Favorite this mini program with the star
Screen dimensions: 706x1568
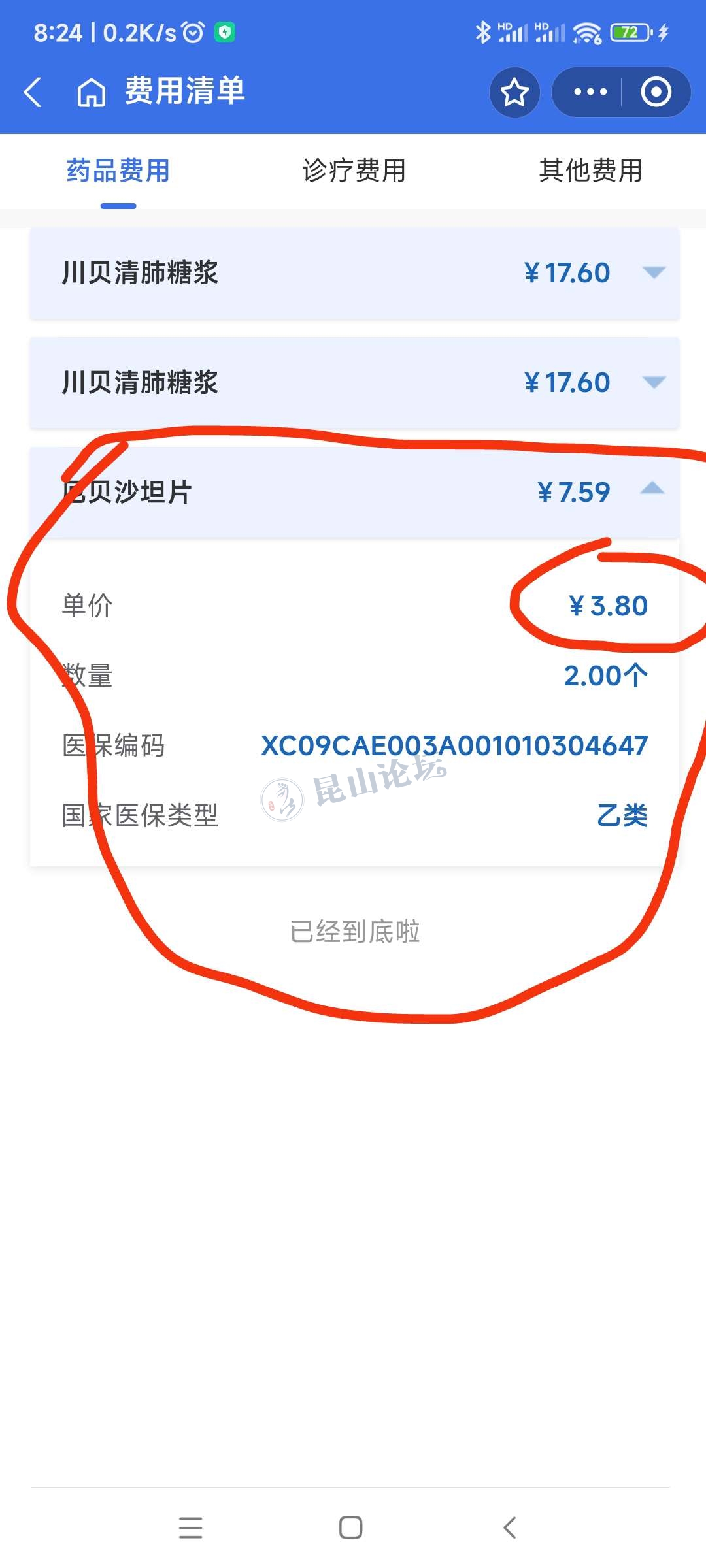click(514, 92)
